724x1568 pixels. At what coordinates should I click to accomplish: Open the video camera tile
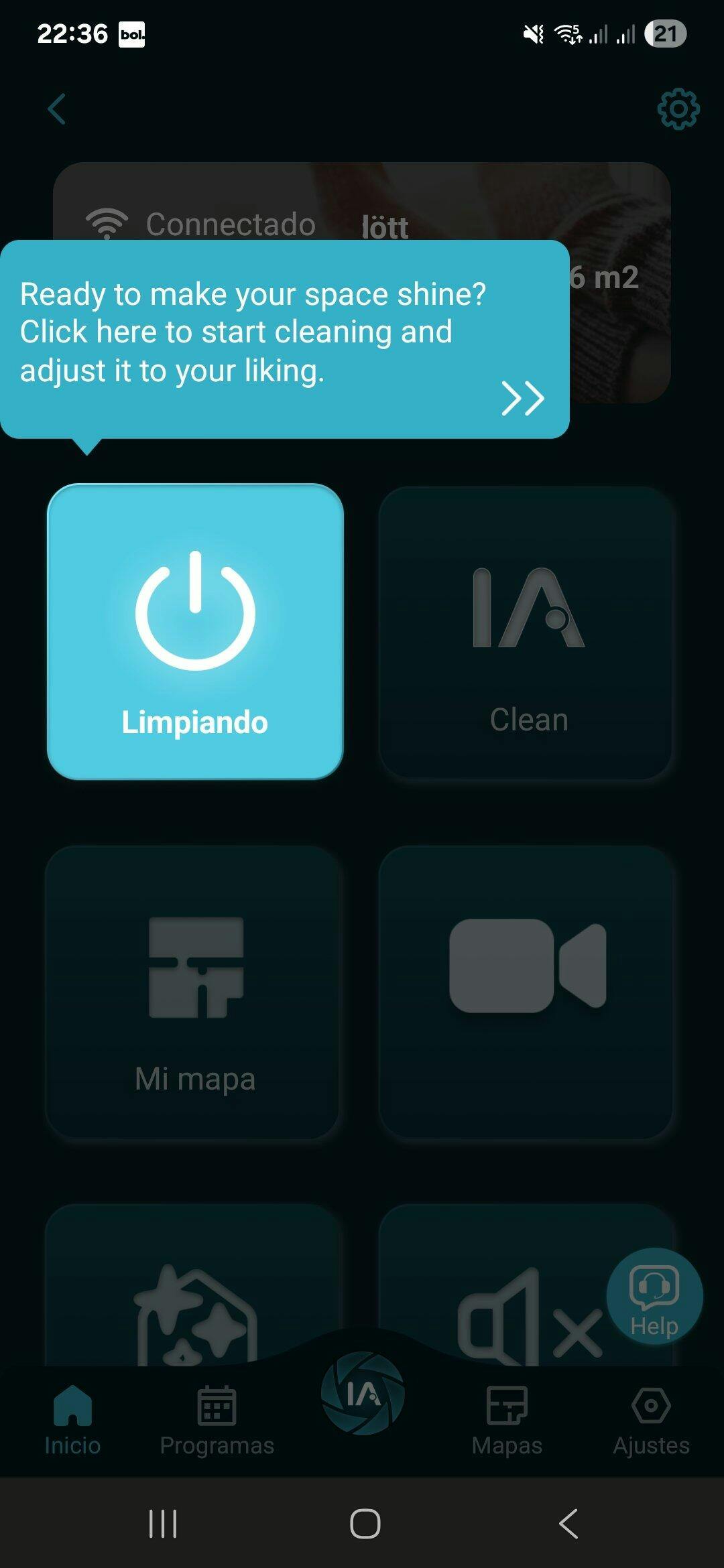tap(526, 992)
